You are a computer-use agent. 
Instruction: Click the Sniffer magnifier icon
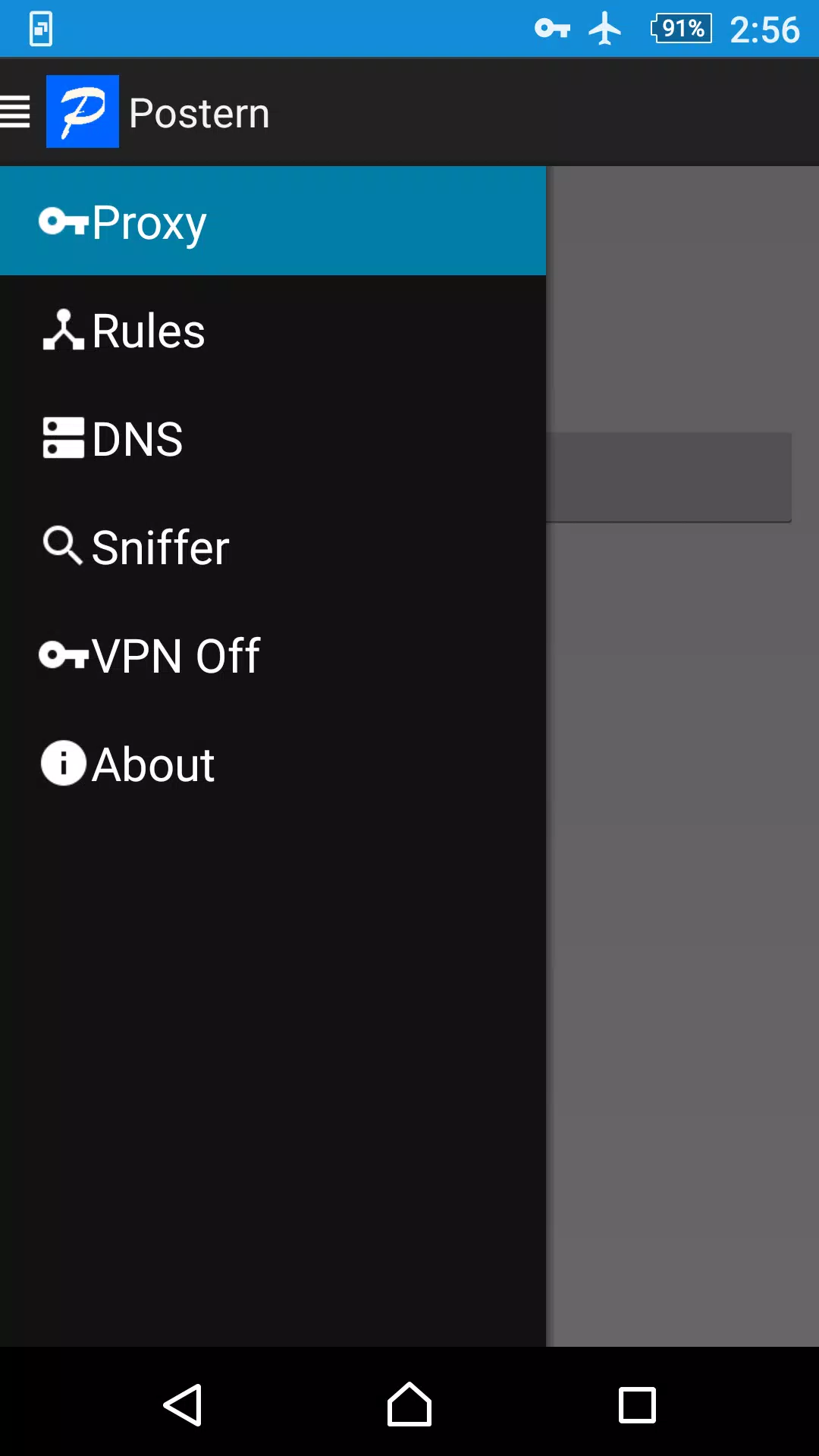pos(62,546)
